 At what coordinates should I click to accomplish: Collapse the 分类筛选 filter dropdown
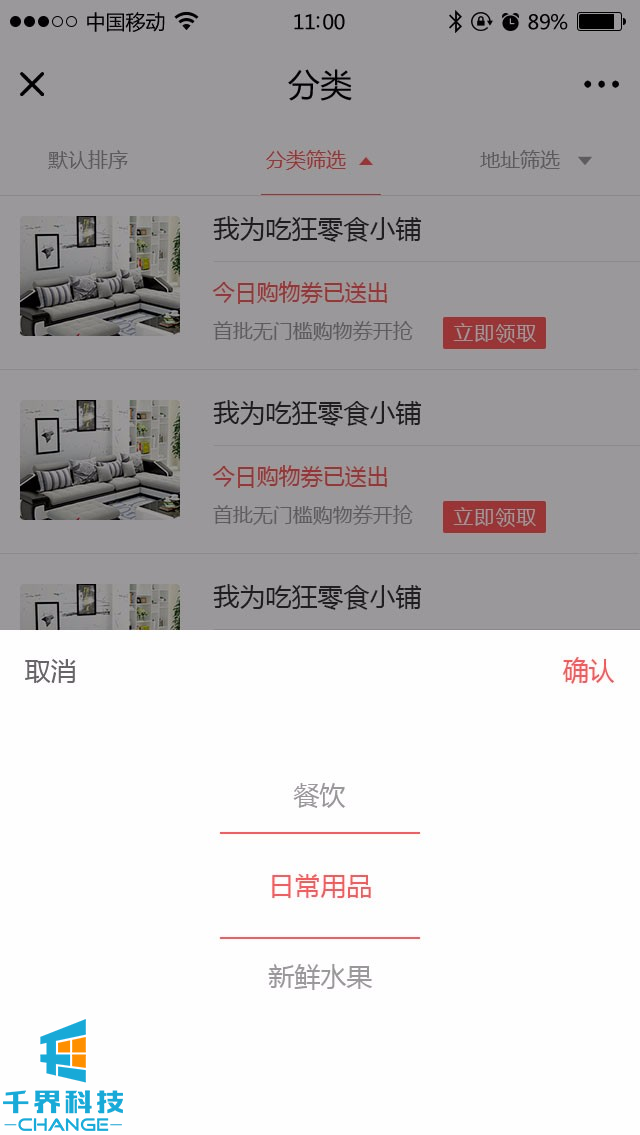click(319, 160)
